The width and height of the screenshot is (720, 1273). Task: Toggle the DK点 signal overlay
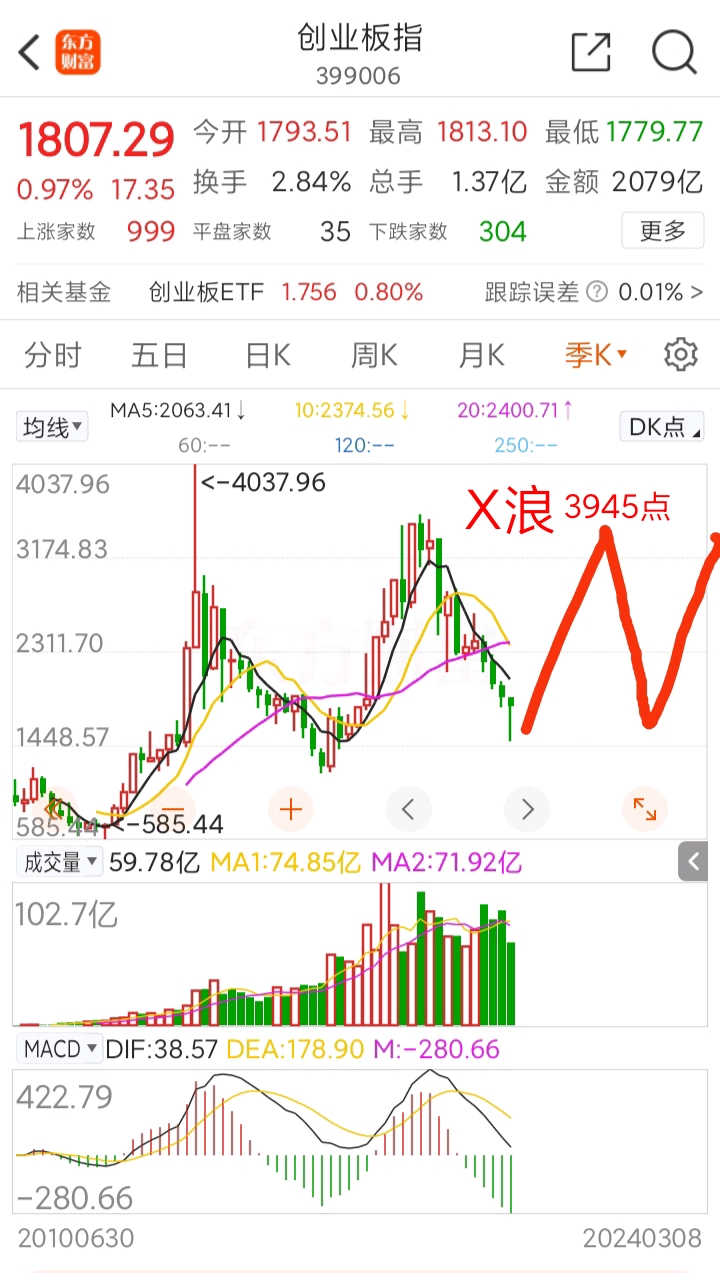tap(661, 426)
